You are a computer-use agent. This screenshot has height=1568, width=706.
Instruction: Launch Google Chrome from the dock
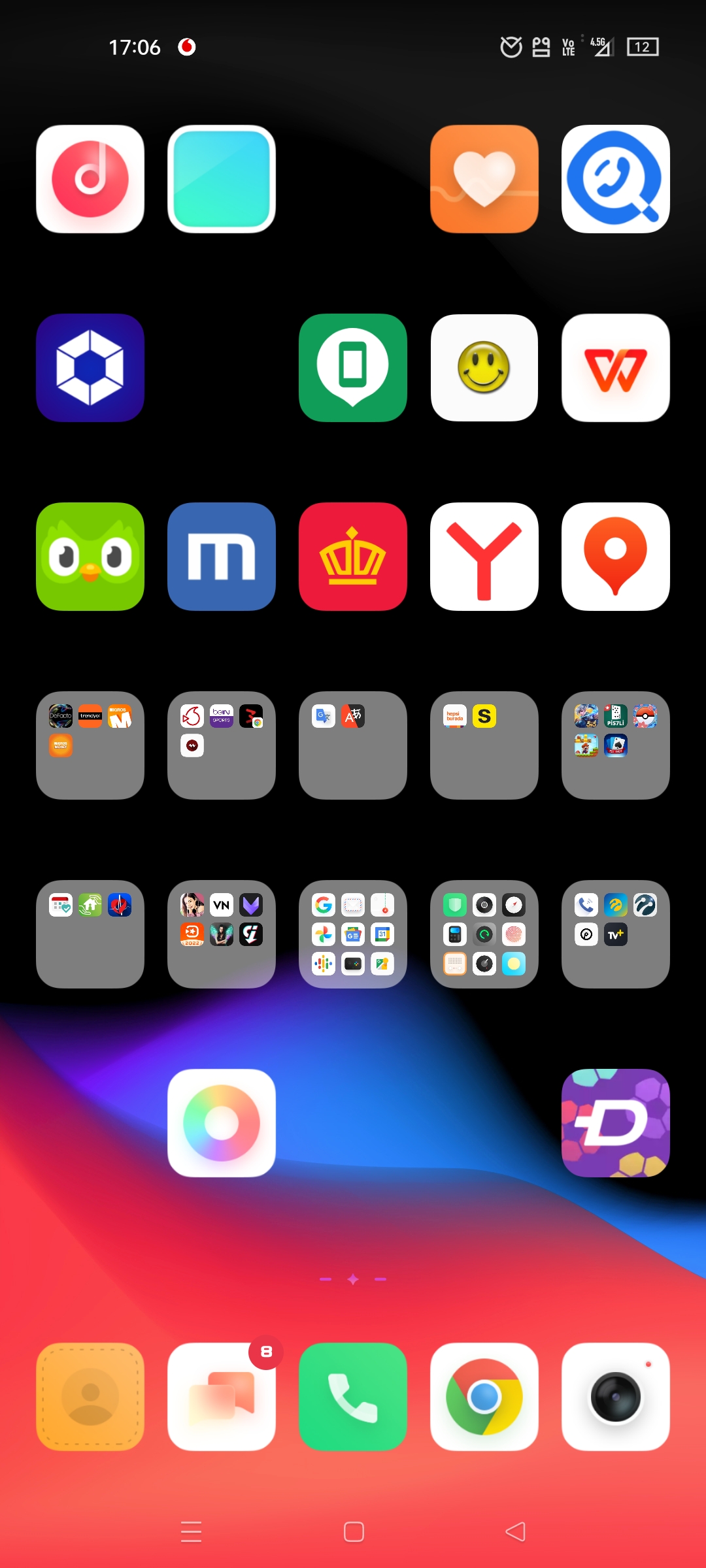(x=484, y=1397)
